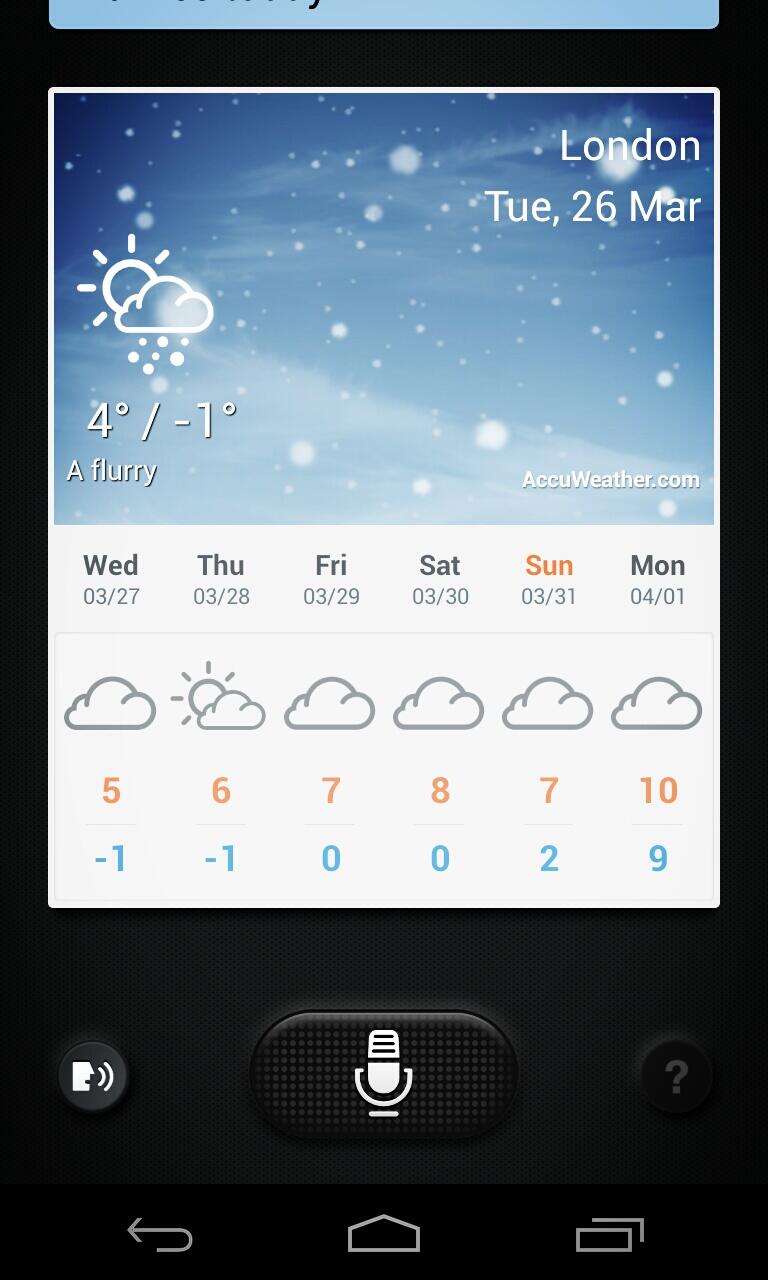Tap the microphone button to speak
The width and height of the screenshot is (768, 1280).
[384, 1074]
